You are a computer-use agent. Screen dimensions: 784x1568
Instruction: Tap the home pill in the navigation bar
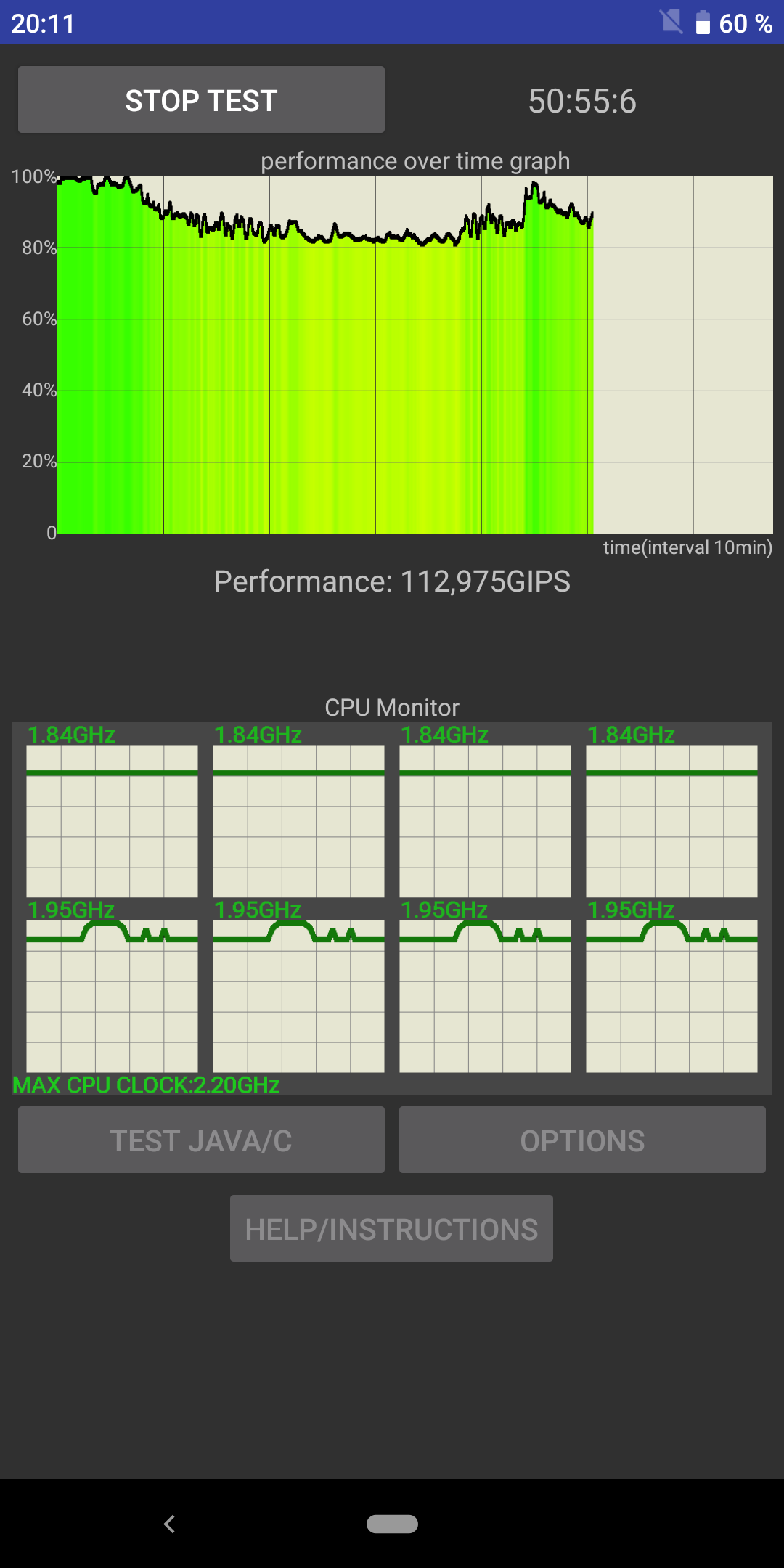(x=392, y=1524)
